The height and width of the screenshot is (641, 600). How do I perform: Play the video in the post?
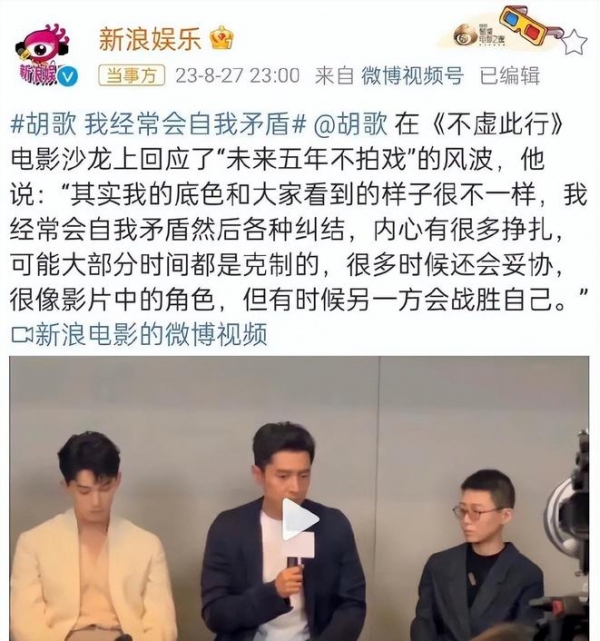coord(299,519)
